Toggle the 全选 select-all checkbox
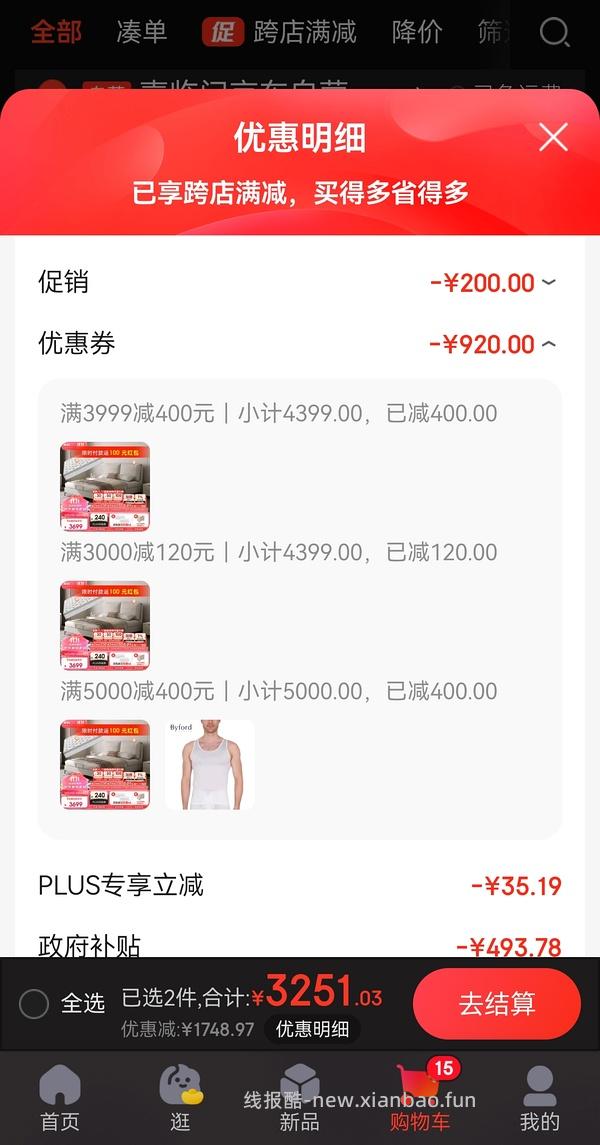 35,1004
